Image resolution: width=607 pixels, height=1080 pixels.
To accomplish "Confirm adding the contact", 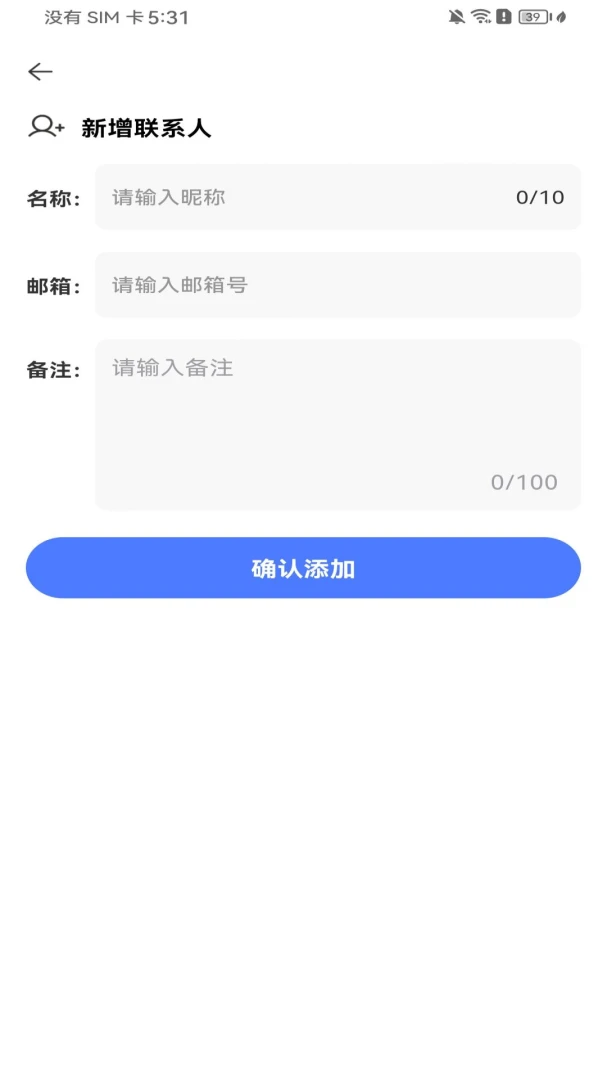I will tap(303, 568).
